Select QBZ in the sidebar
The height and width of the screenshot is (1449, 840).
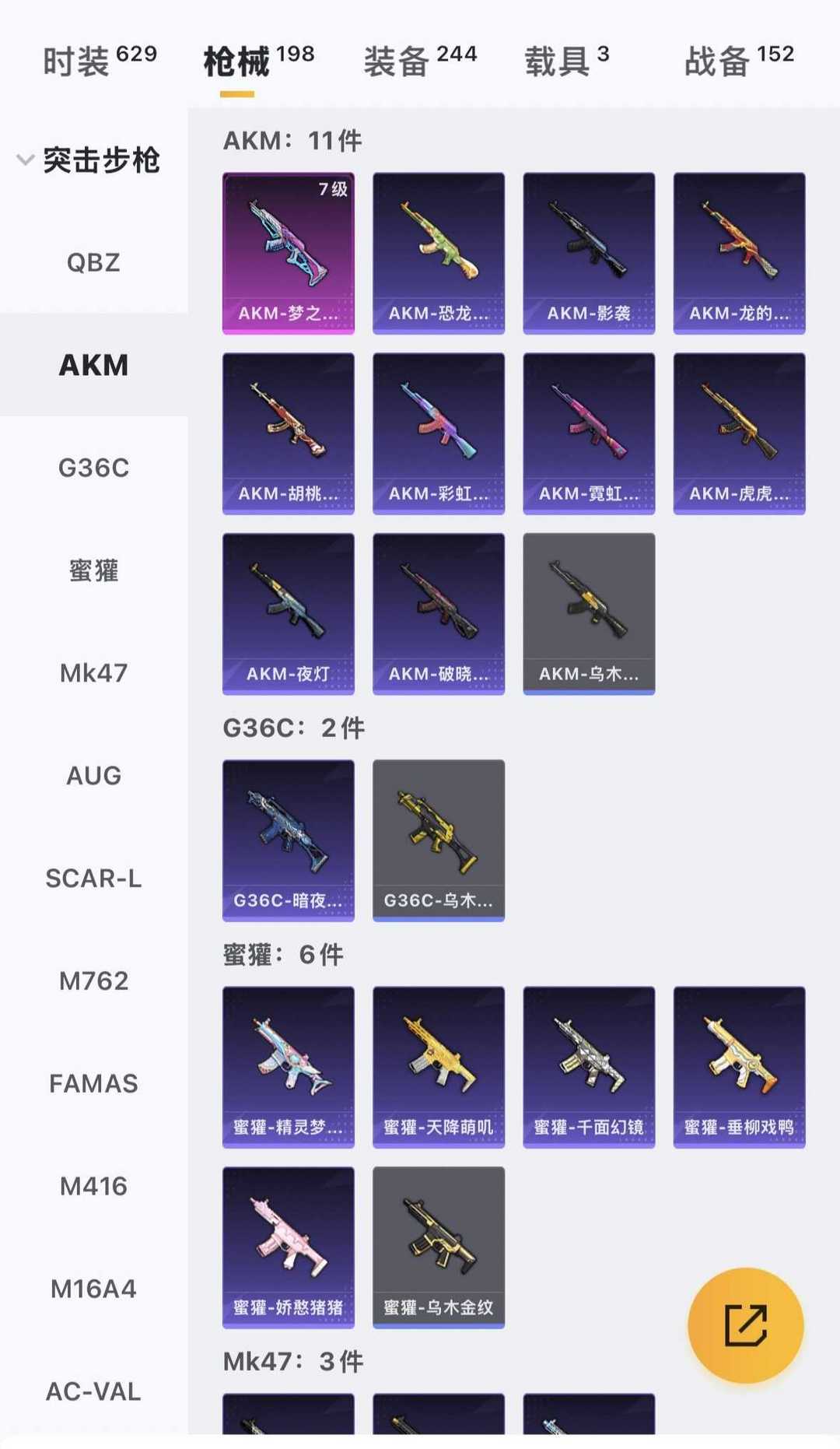[x=93, y=263]
